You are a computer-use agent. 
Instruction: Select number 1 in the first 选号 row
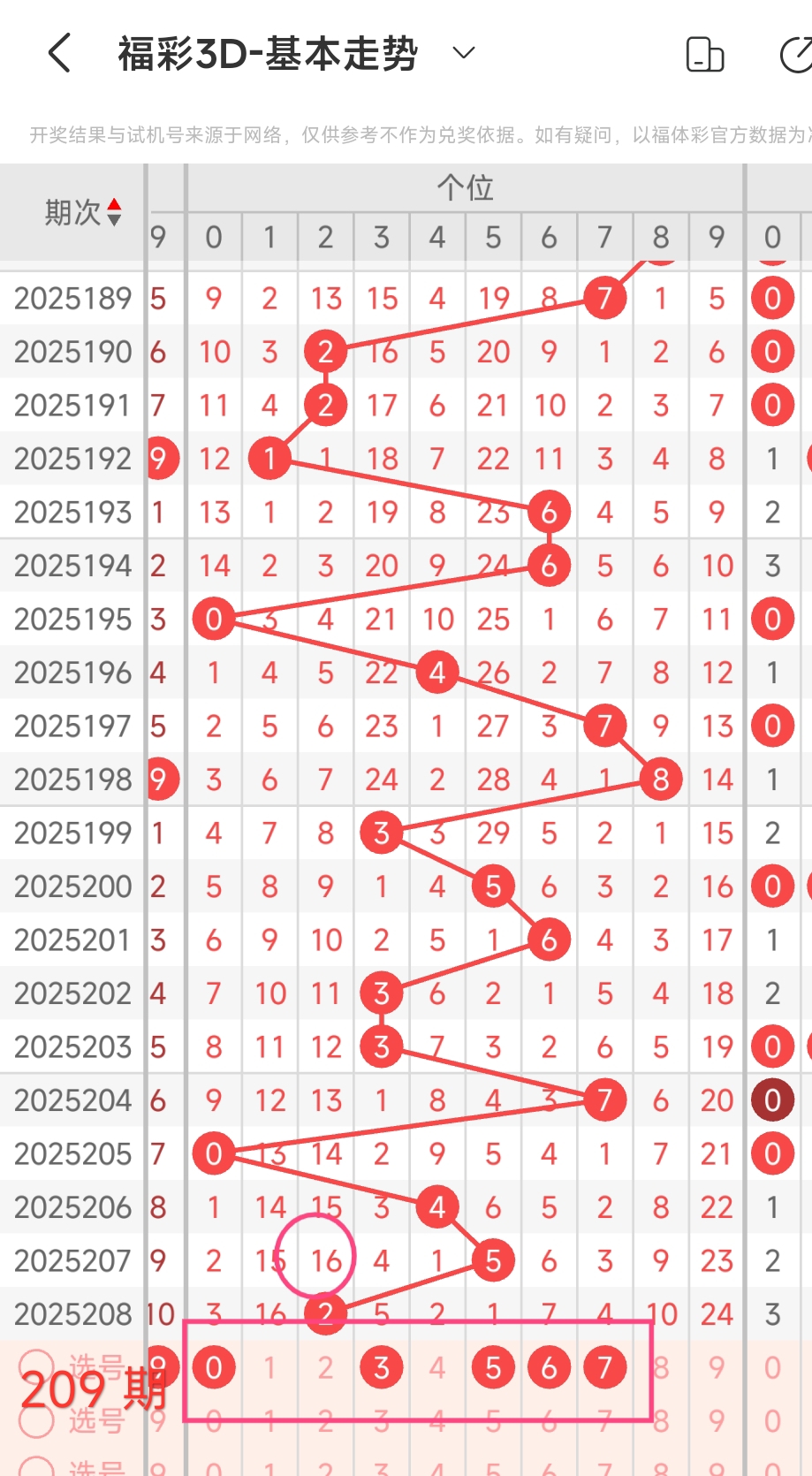click(x=269, y=1367)
